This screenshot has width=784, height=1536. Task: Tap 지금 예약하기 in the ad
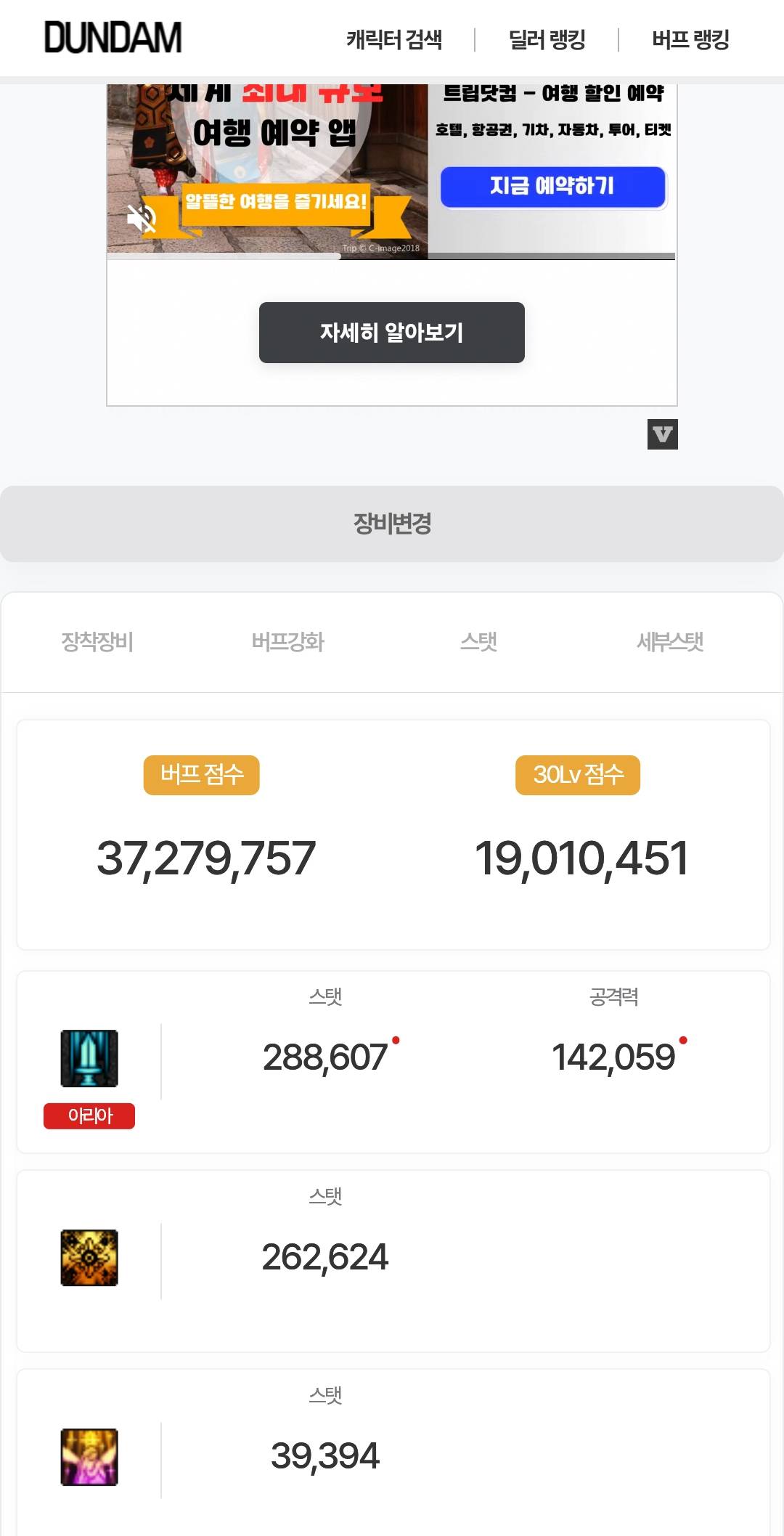coord(552,187)
